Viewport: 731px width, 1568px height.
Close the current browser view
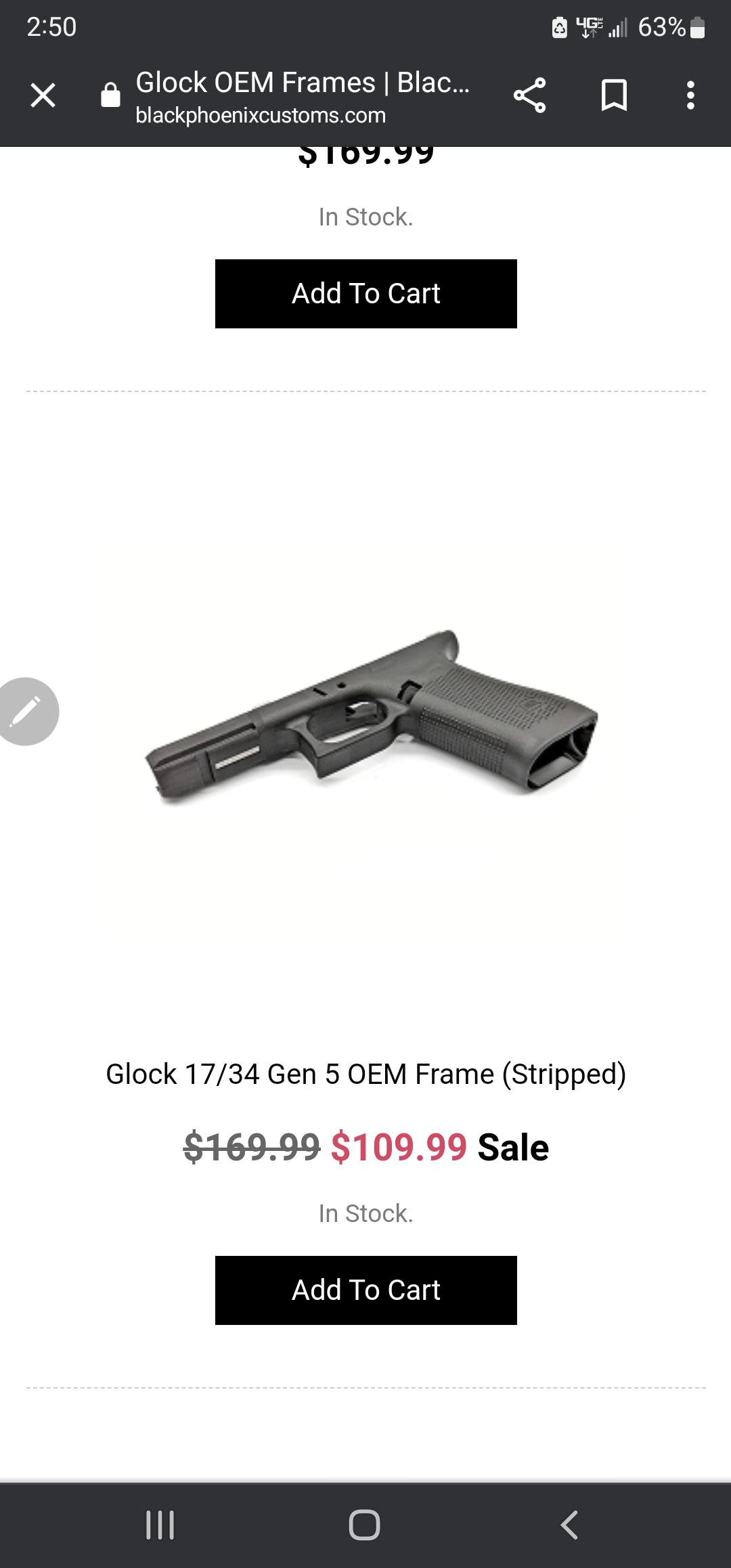click(42, 94)
